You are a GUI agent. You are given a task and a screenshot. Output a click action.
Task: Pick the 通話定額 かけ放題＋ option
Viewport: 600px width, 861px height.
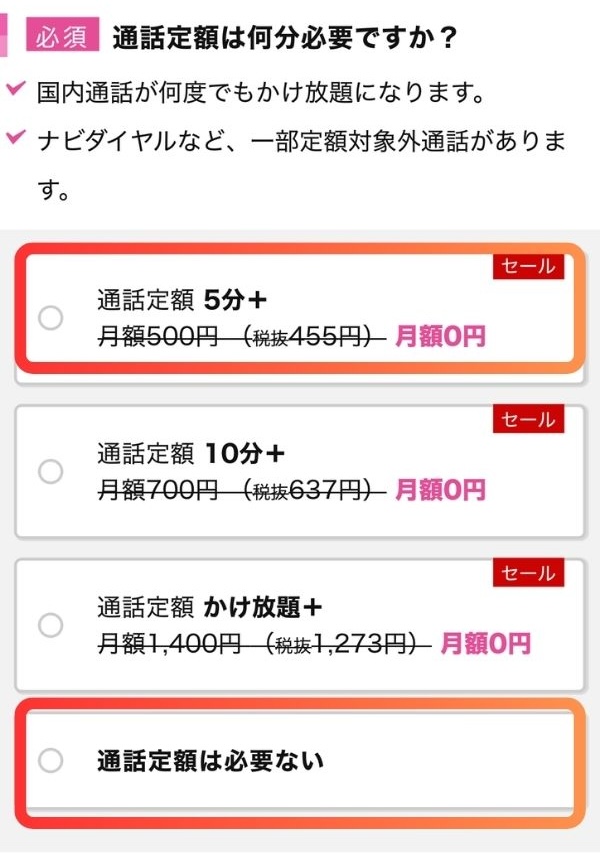[50, 625]
